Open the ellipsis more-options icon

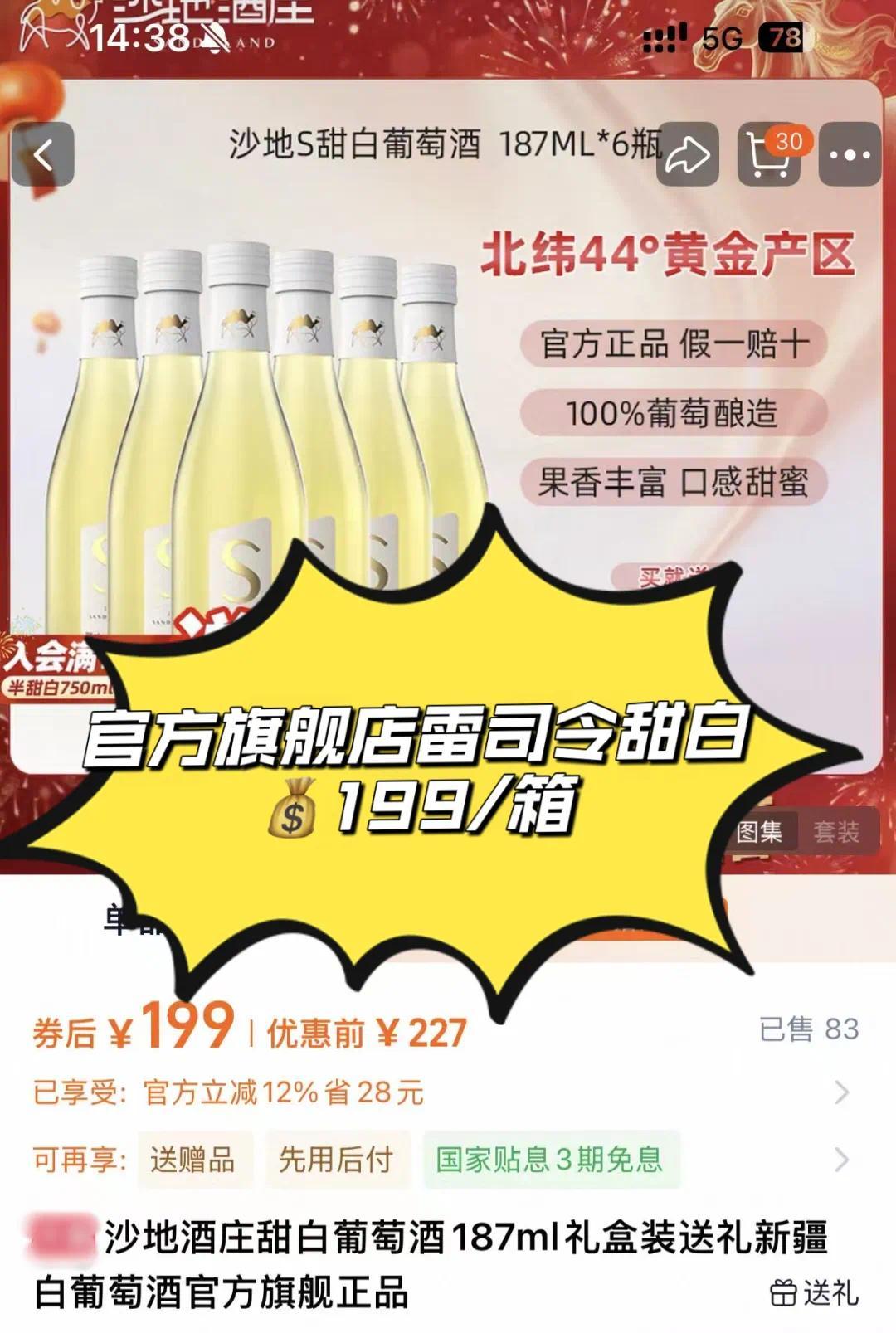tap(848, 153)
